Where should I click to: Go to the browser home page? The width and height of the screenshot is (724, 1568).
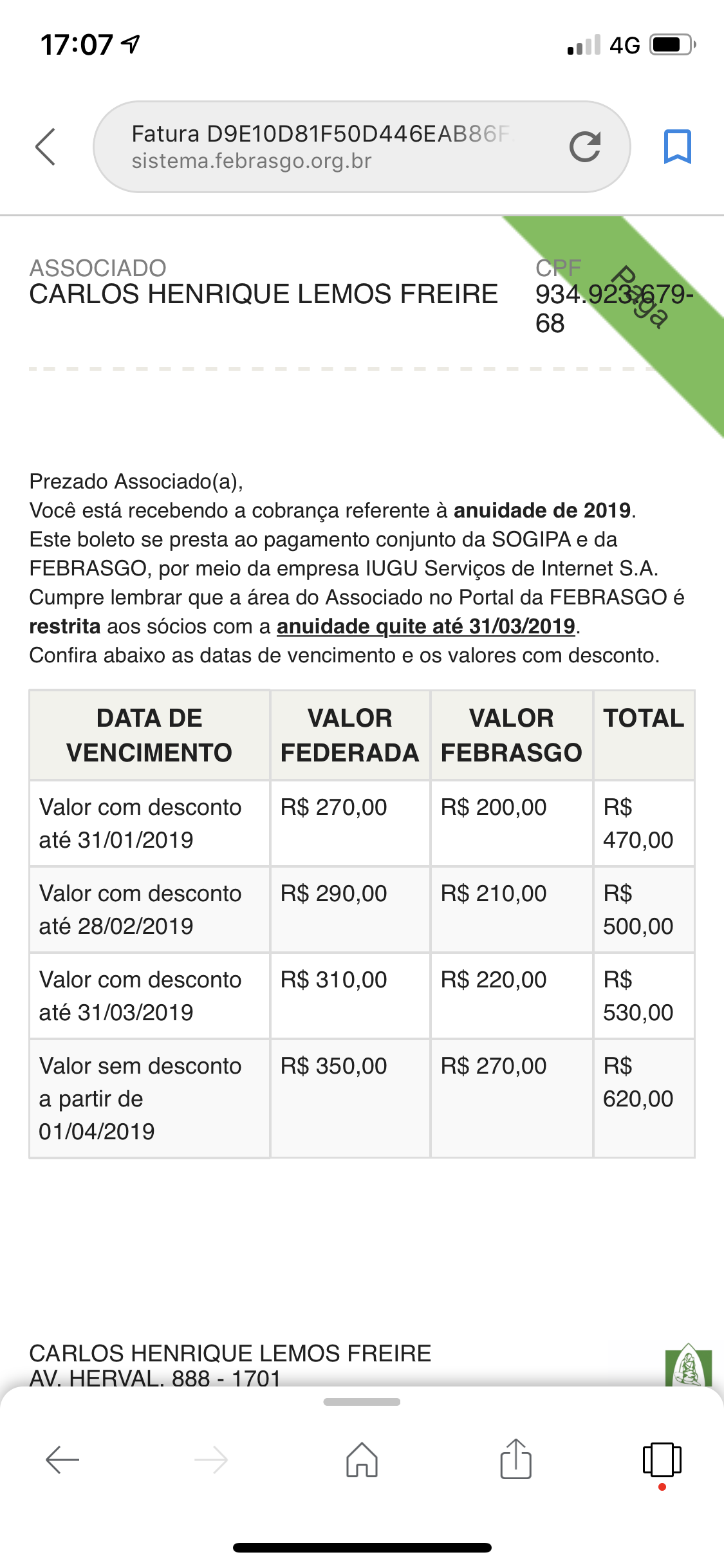click(362, 1459)
